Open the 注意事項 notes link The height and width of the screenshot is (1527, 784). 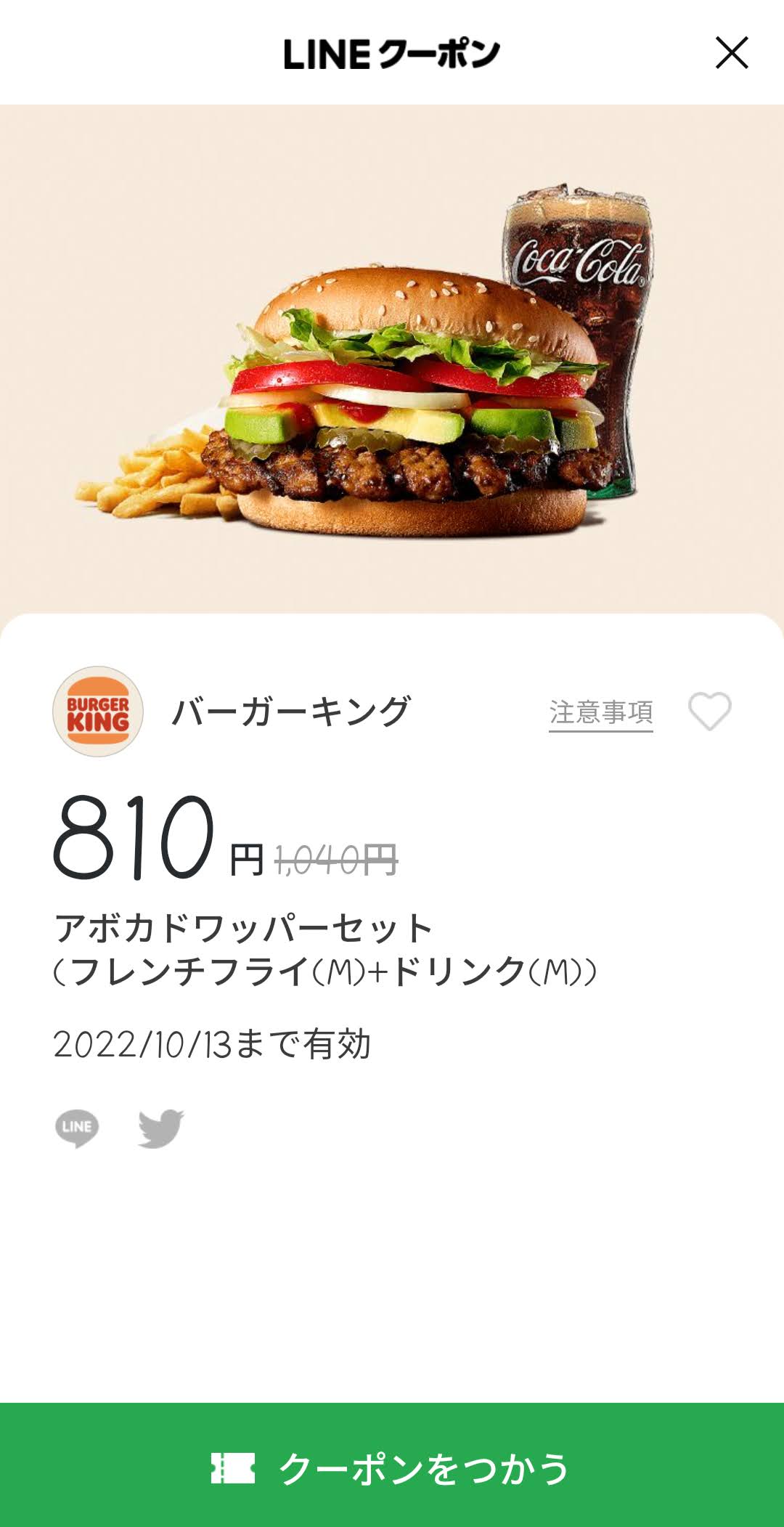pos(600,712)
